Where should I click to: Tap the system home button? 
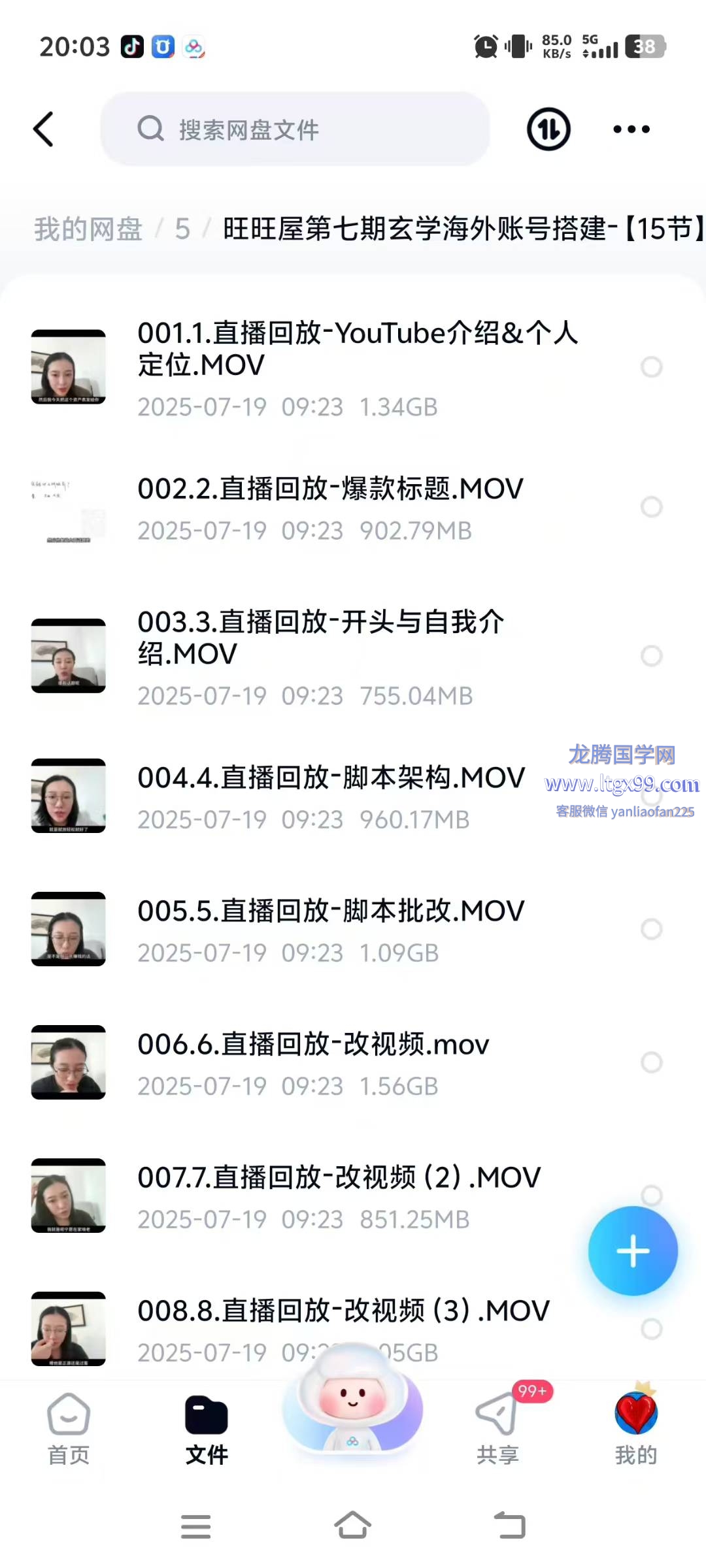click(353, 1527)
